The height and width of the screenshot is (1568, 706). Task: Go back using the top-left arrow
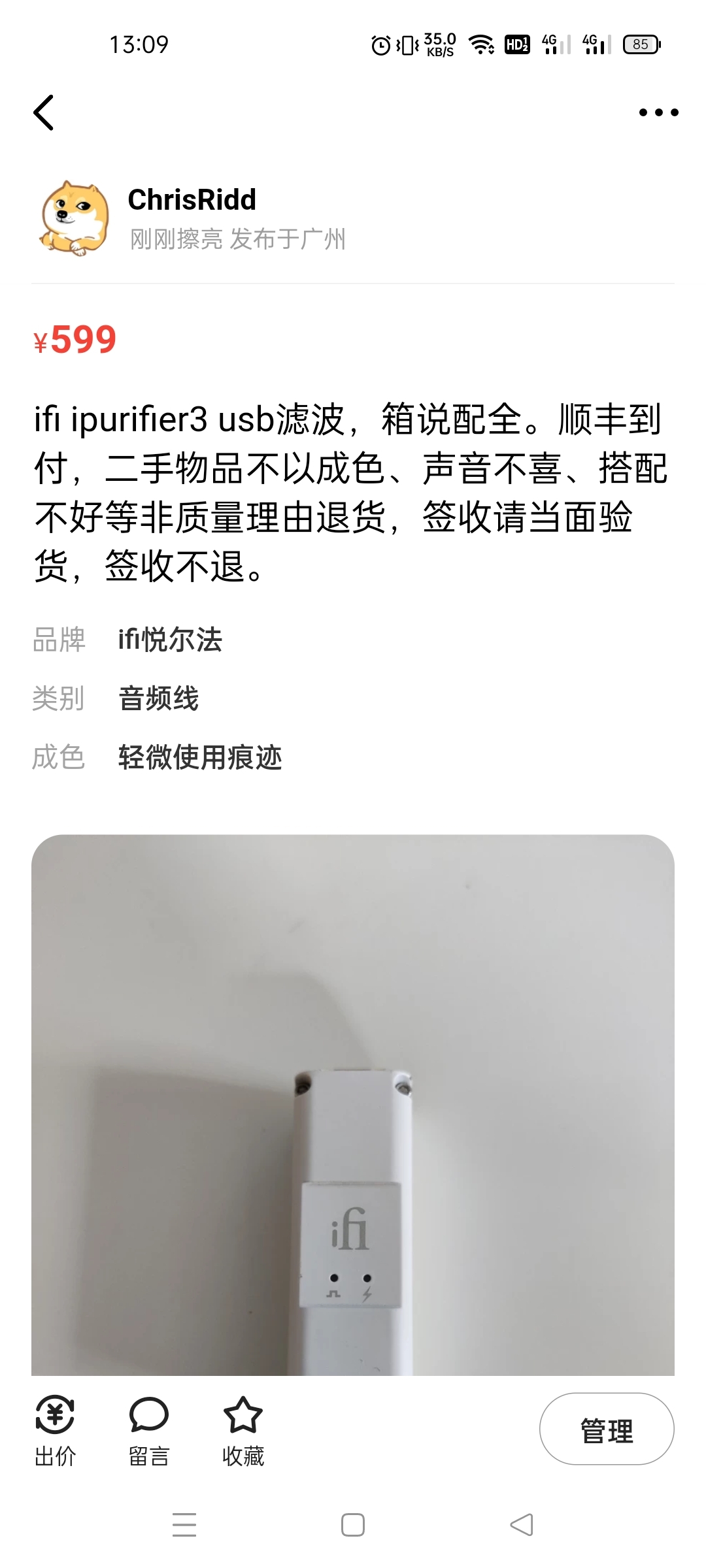pos(44,113)
